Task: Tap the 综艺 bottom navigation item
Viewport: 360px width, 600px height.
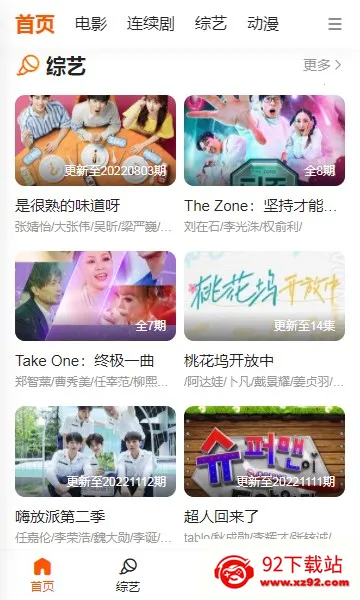Action: pos(128,575)
